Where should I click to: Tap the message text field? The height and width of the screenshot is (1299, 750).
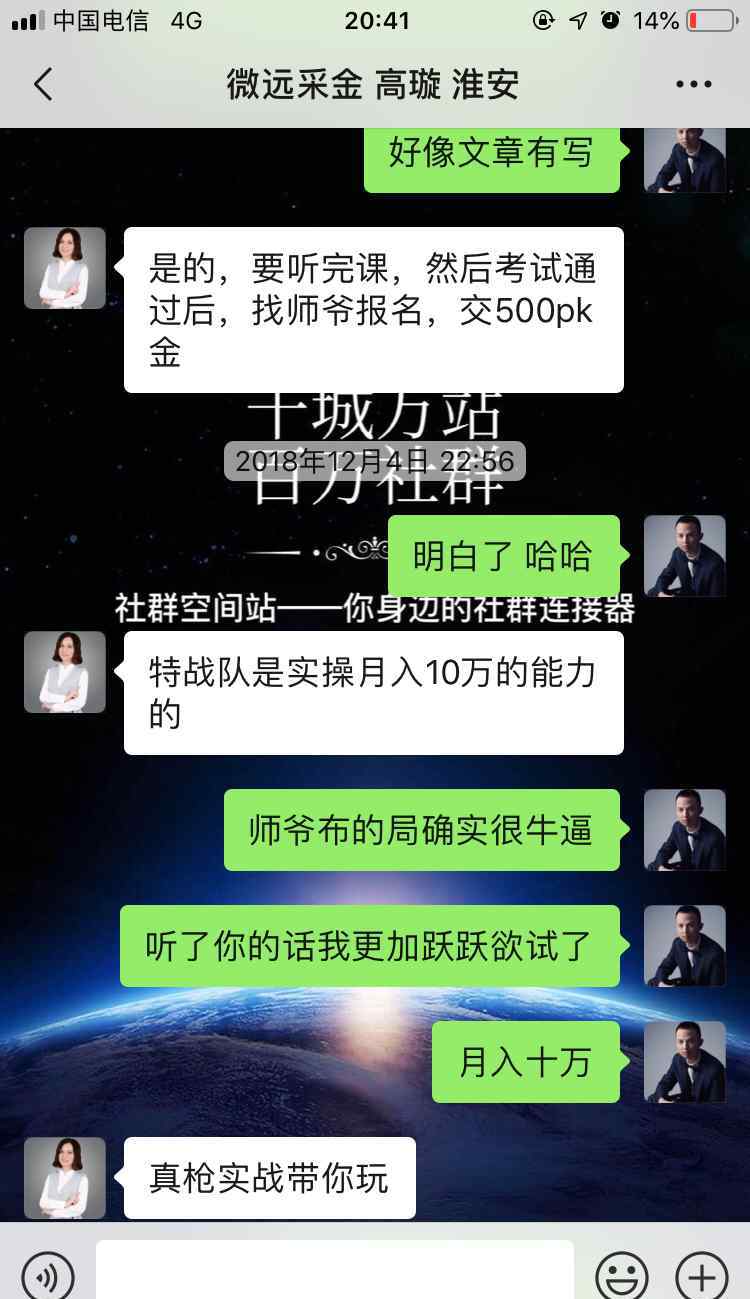[x=335, y=1270]
